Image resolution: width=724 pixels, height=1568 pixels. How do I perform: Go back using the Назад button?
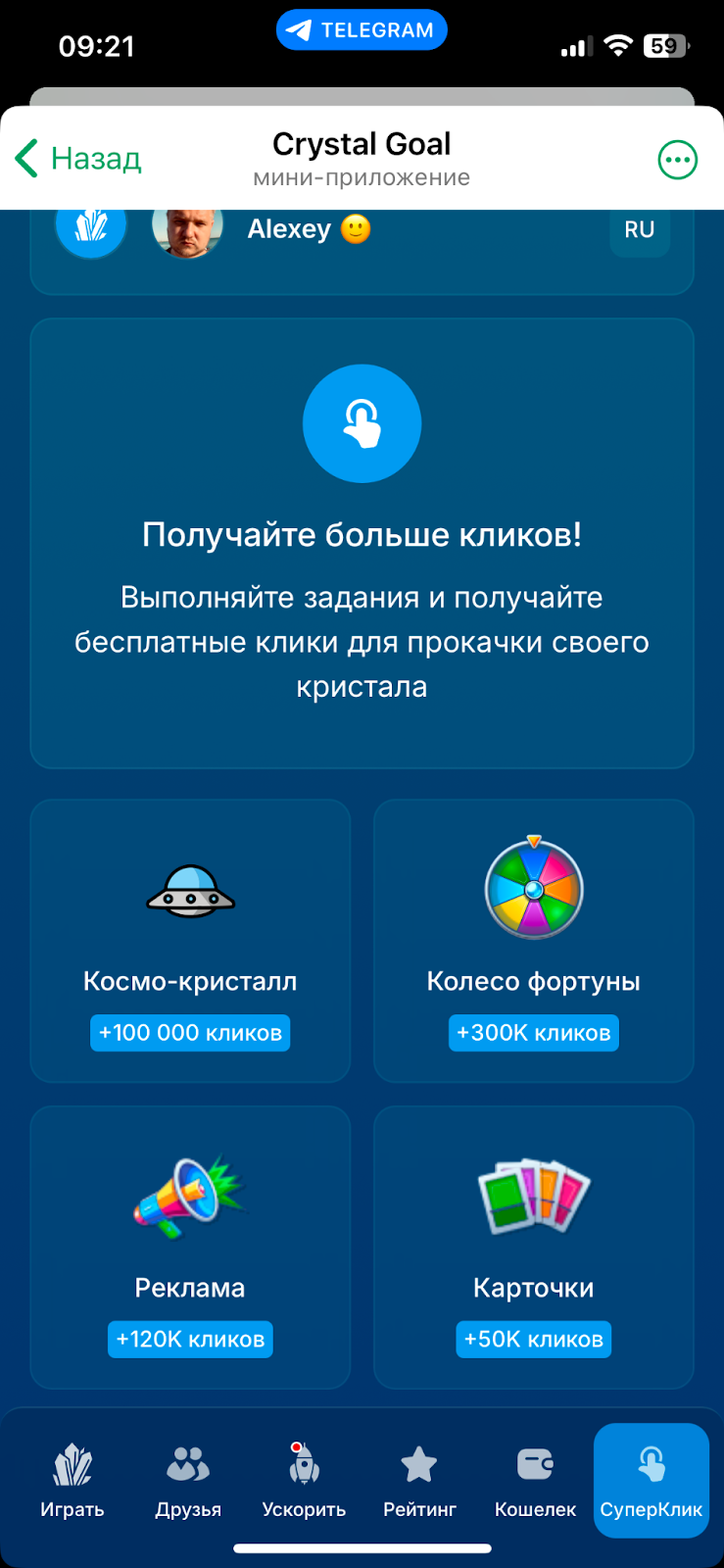click(x=78, y=159)
